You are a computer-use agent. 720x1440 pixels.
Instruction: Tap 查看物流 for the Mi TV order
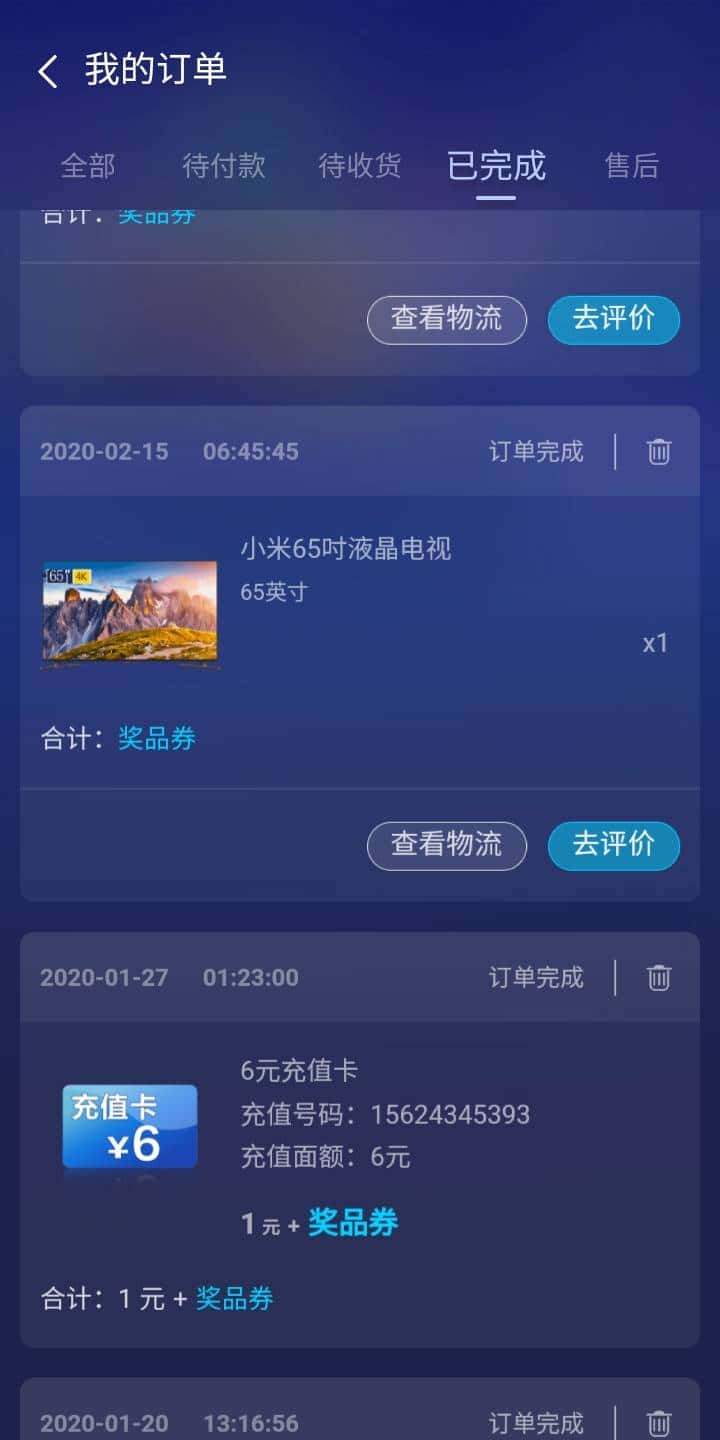coord(446,845)
